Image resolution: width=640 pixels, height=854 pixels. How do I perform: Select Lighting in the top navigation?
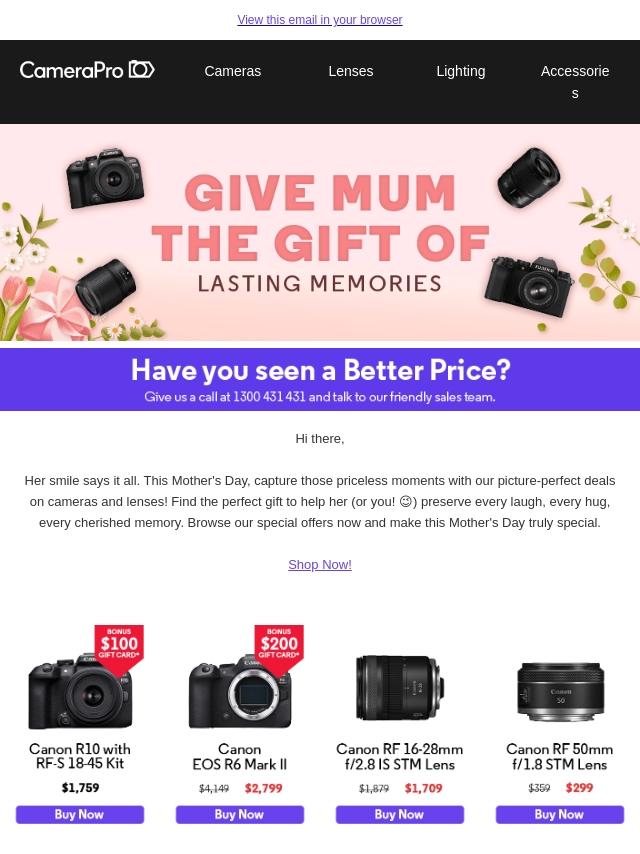pyautogui.click(x=460, y=71)
